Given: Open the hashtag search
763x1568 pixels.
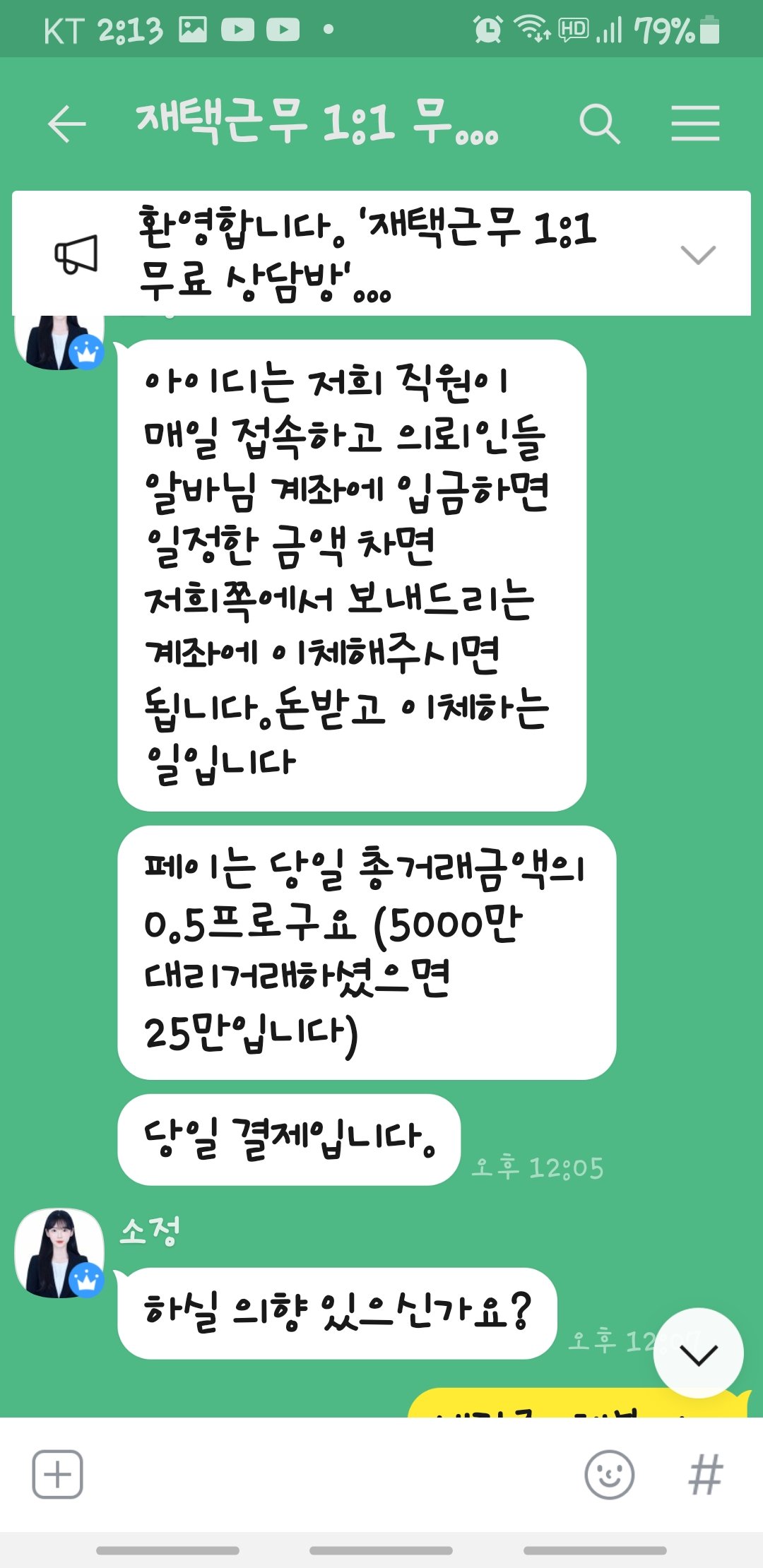Looking at the screenshot, I should tap(705, 1475).
